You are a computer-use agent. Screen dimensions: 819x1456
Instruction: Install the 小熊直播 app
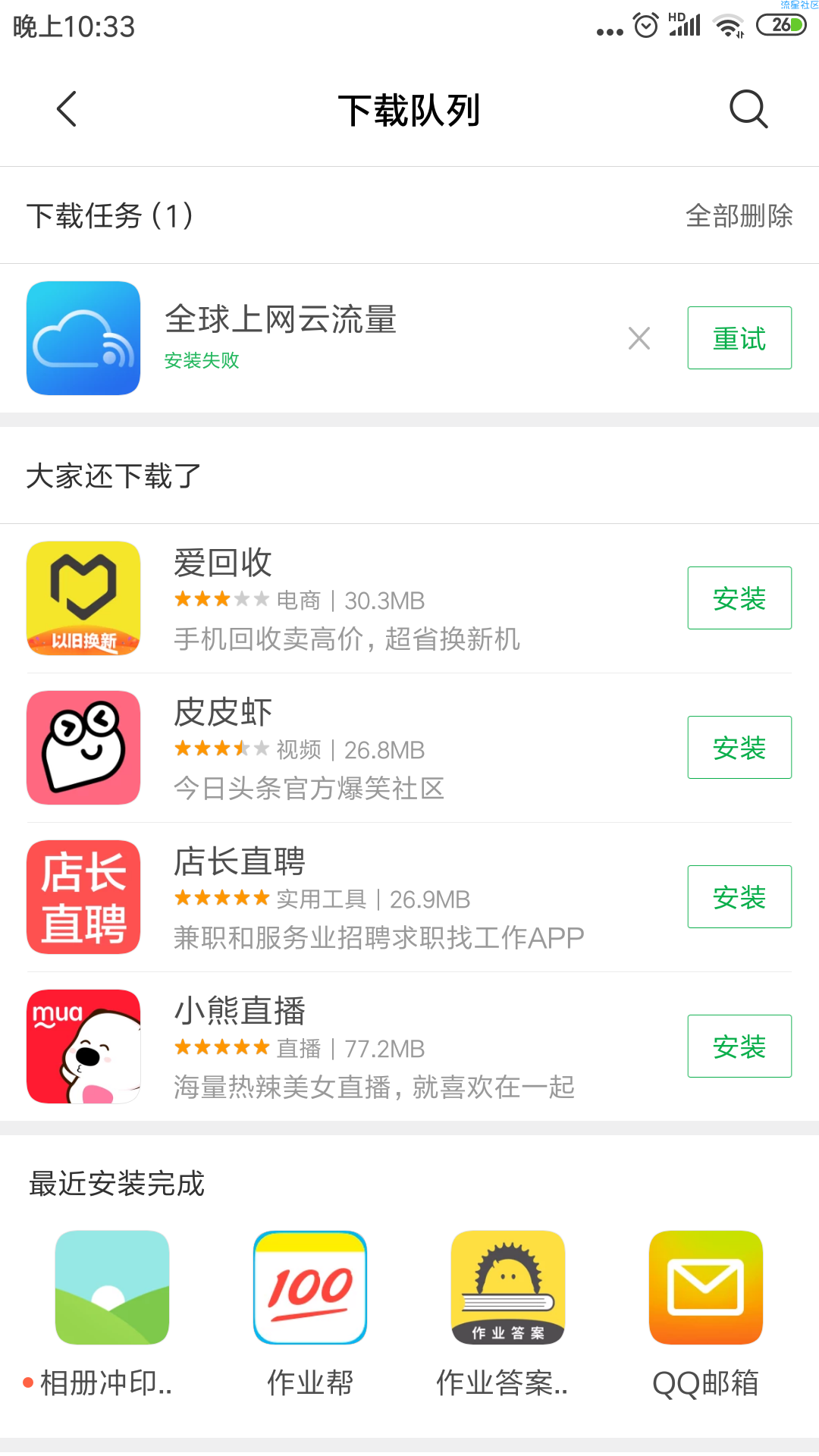(x=739, y=1046)
